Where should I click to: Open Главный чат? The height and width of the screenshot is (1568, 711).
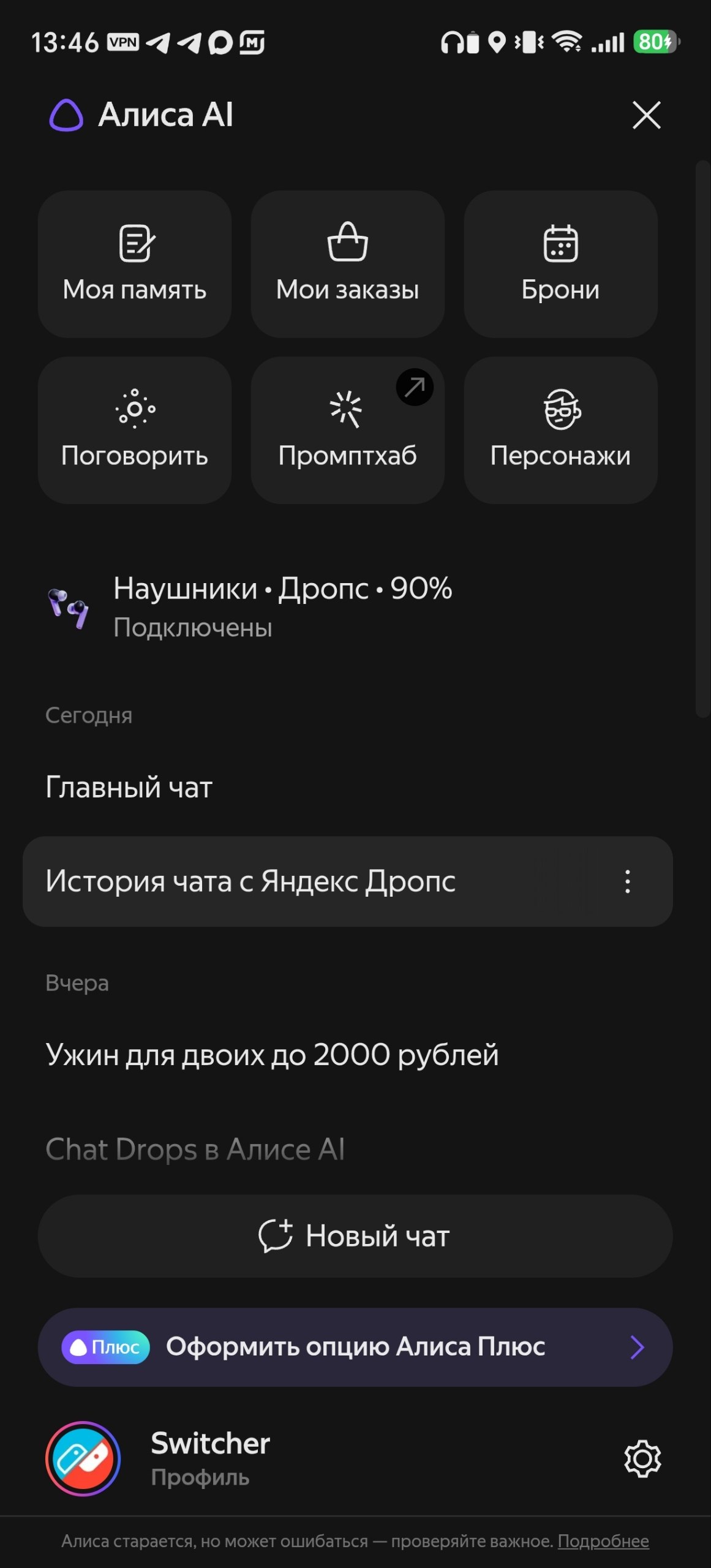(347, 787)
